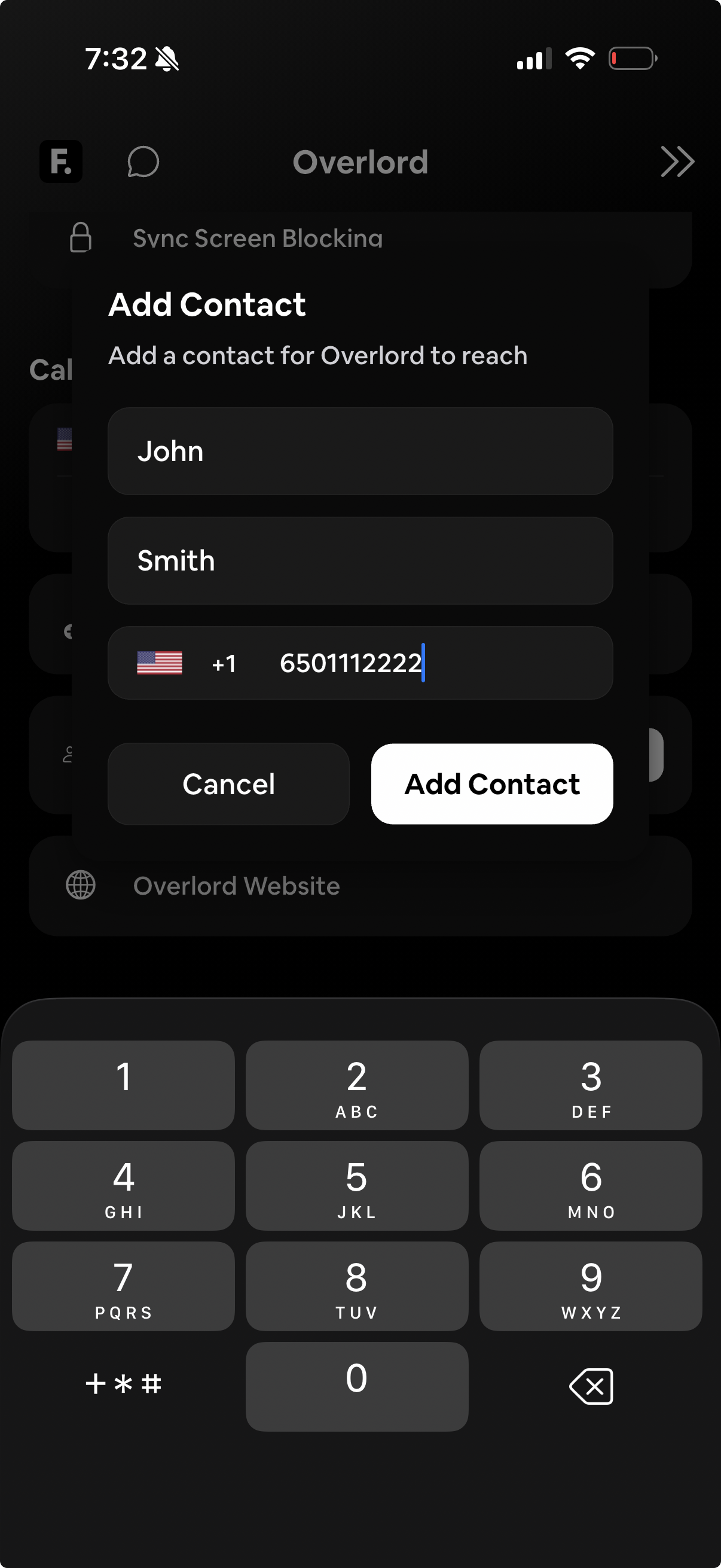Open the country code picker showing +1
The image size is (721, 1568).
(187, 663)
